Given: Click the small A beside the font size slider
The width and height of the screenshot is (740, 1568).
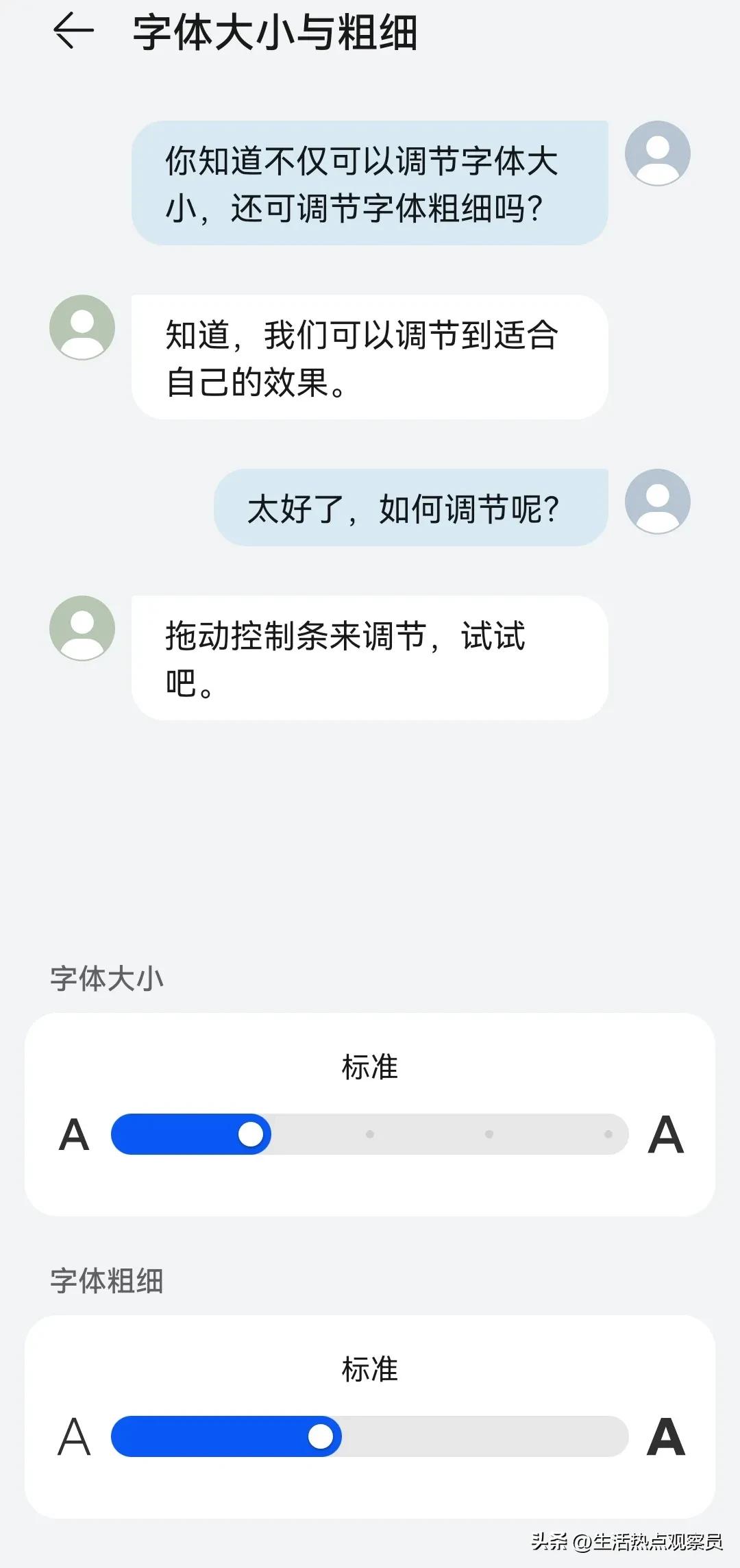Looking at the screenshot, I should coord(74,1134).
